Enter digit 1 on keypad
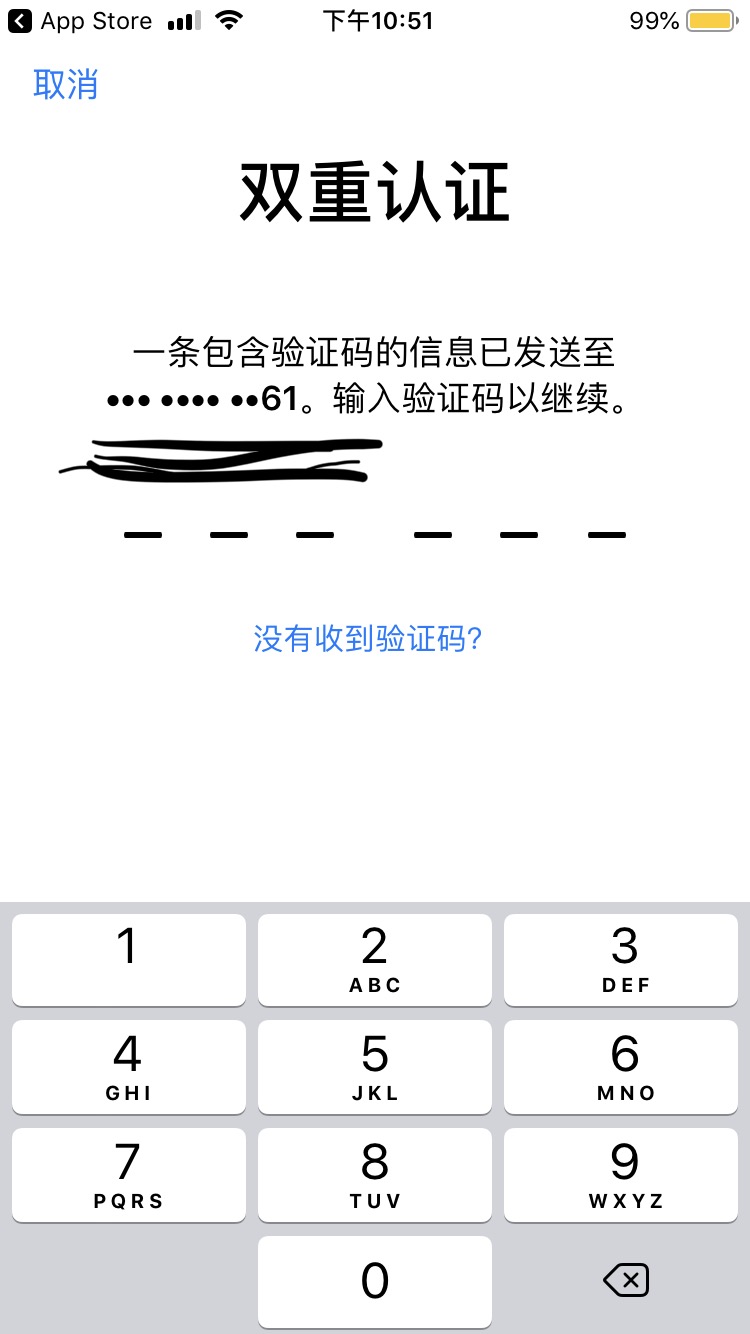Viewport: 750px width, 1334px height. pyautogui.click(x=128, y=959)
